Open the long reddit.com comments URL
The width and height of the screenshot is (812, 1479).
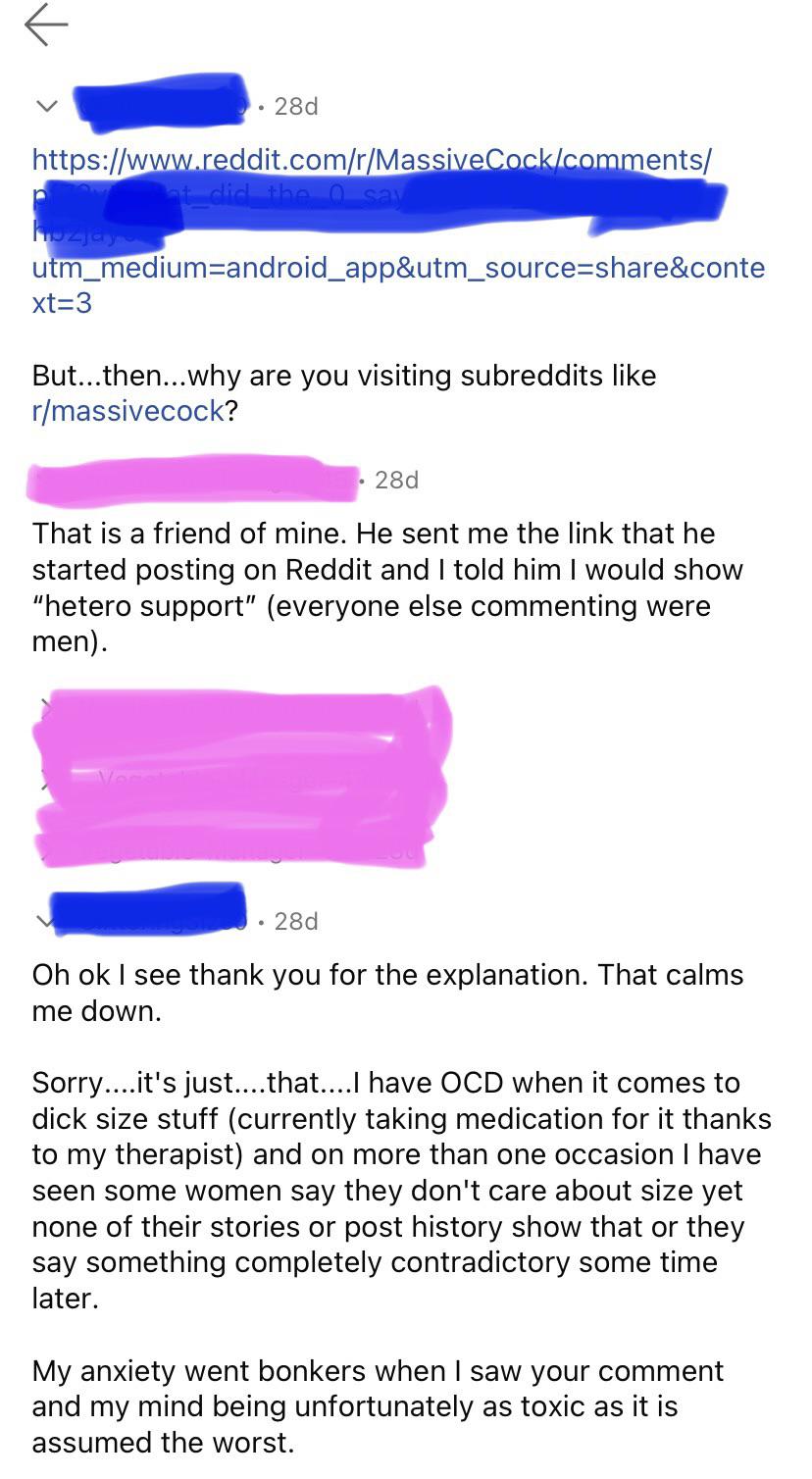(373, 158)
